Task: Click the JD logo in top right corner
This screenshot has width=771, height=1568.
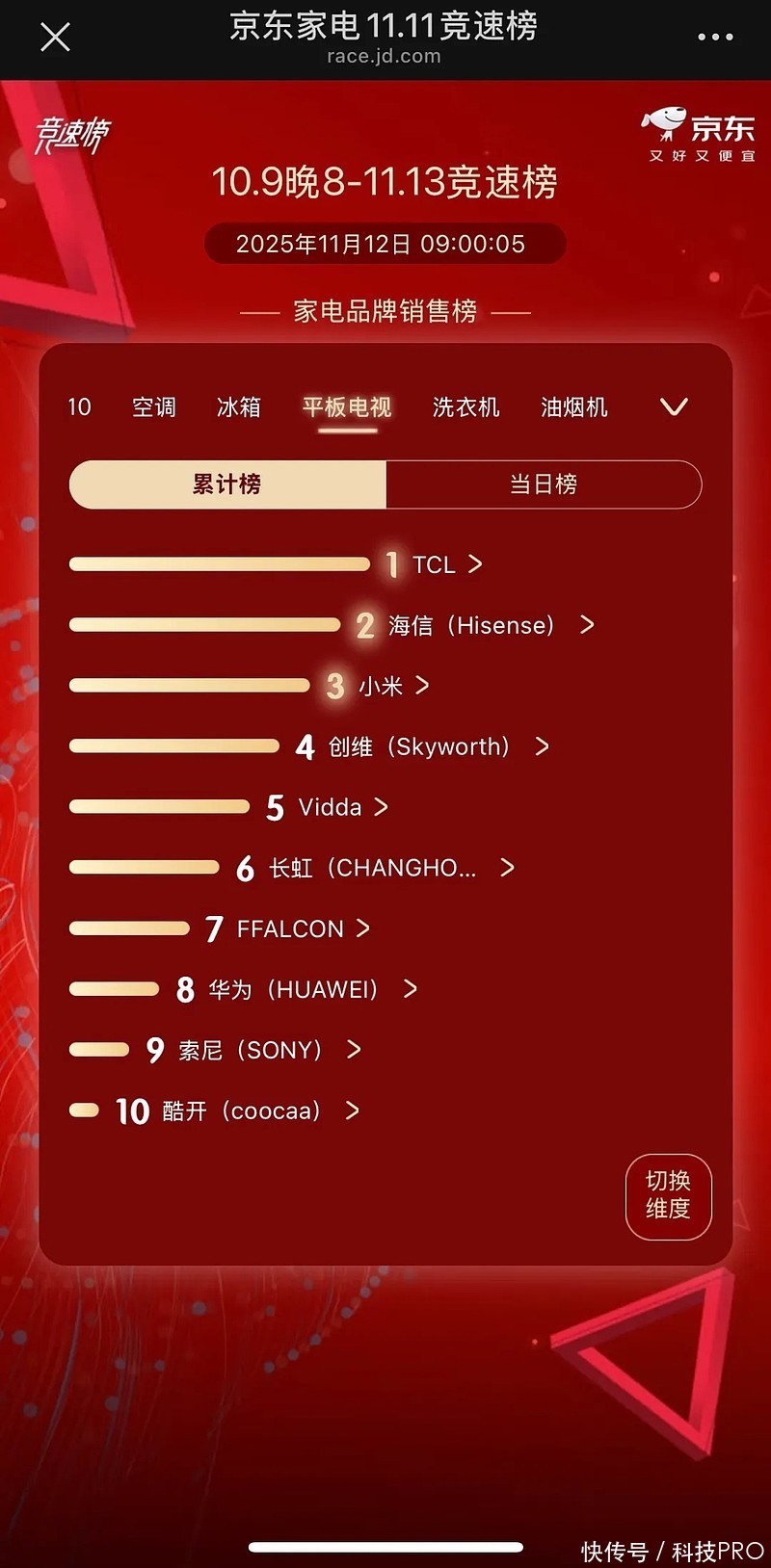Action: click(694, 130)
